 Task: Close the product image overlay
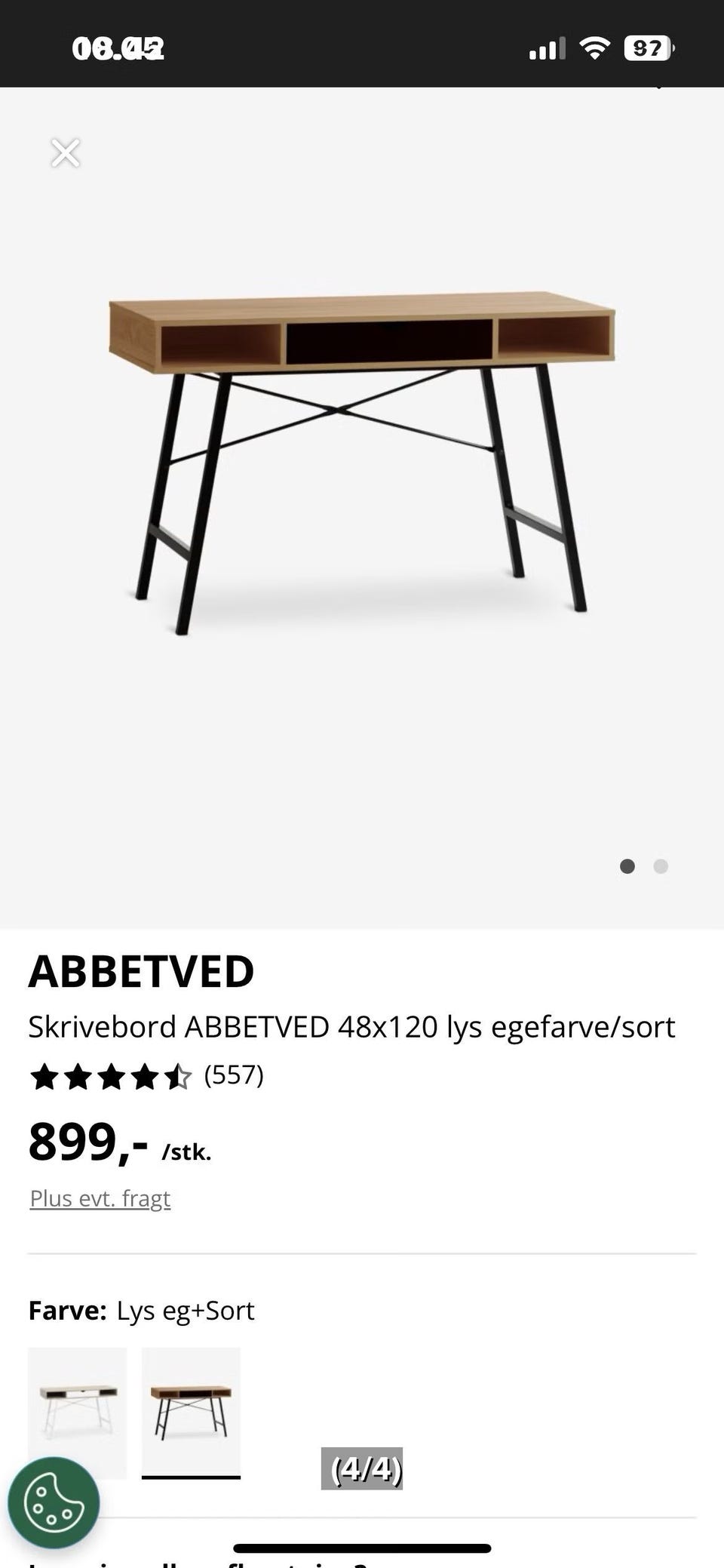(x=65, y=152)
